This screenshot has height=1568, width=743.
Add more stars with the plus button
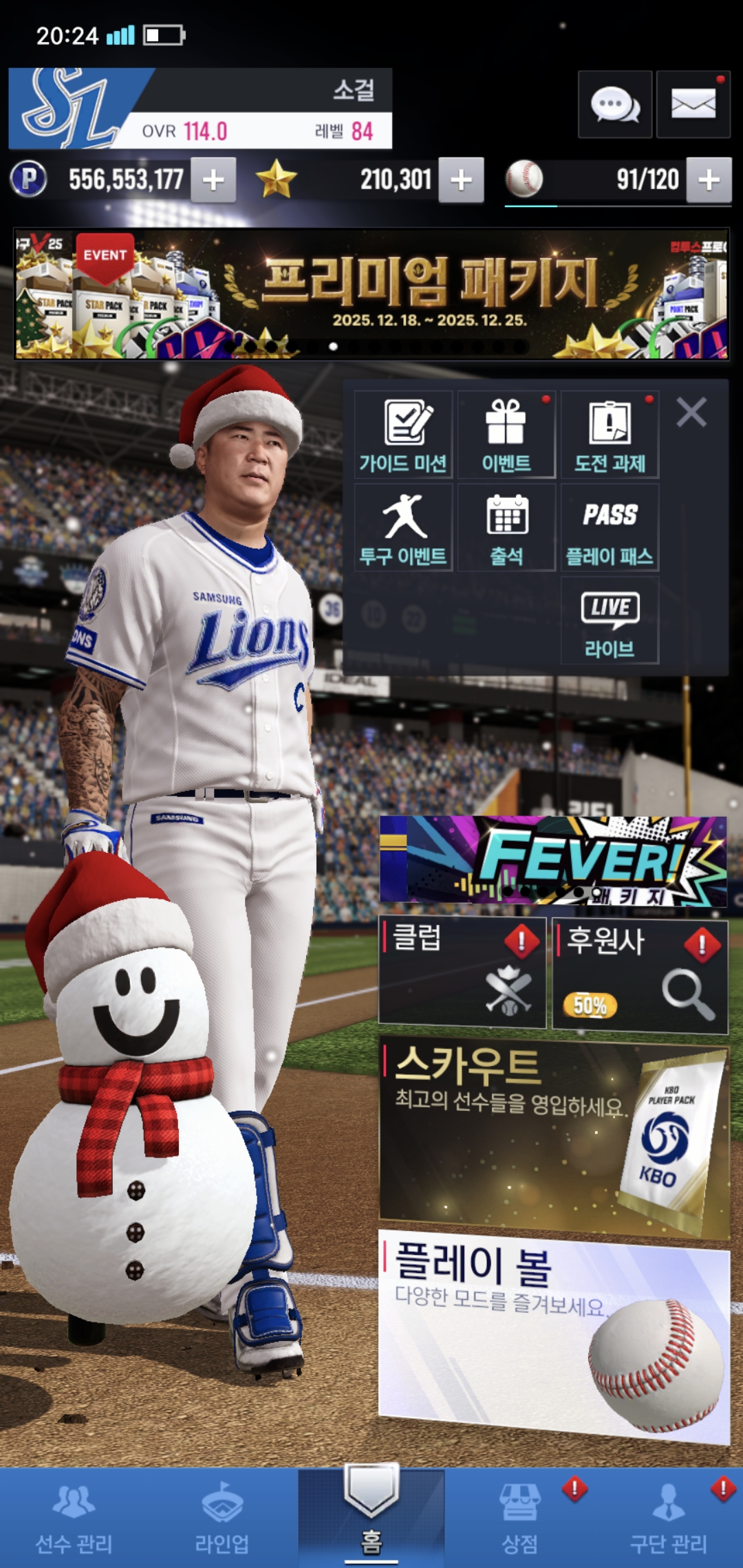coord(461,180)
